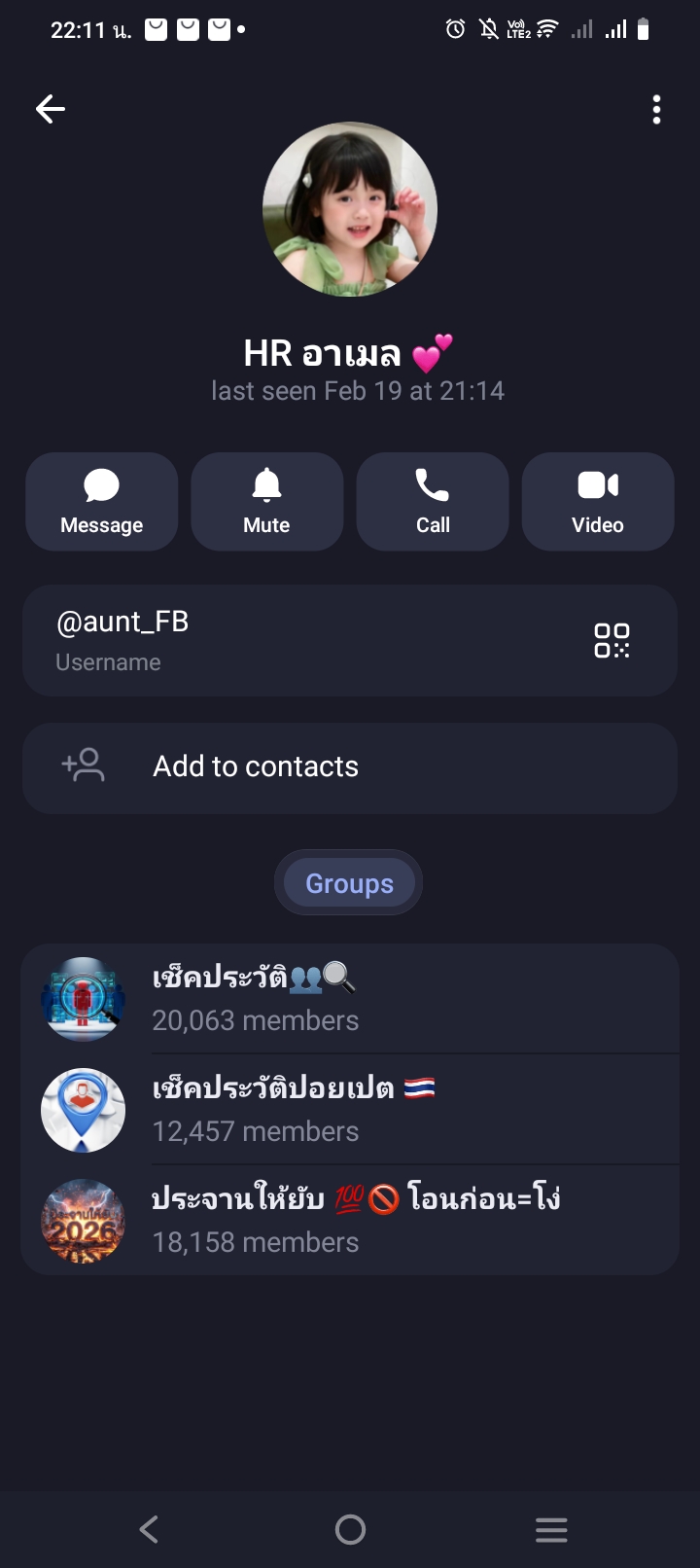Open the ประจานให้ยับ group
This screenshot has height=1568, width=700.
point(350,1221)
